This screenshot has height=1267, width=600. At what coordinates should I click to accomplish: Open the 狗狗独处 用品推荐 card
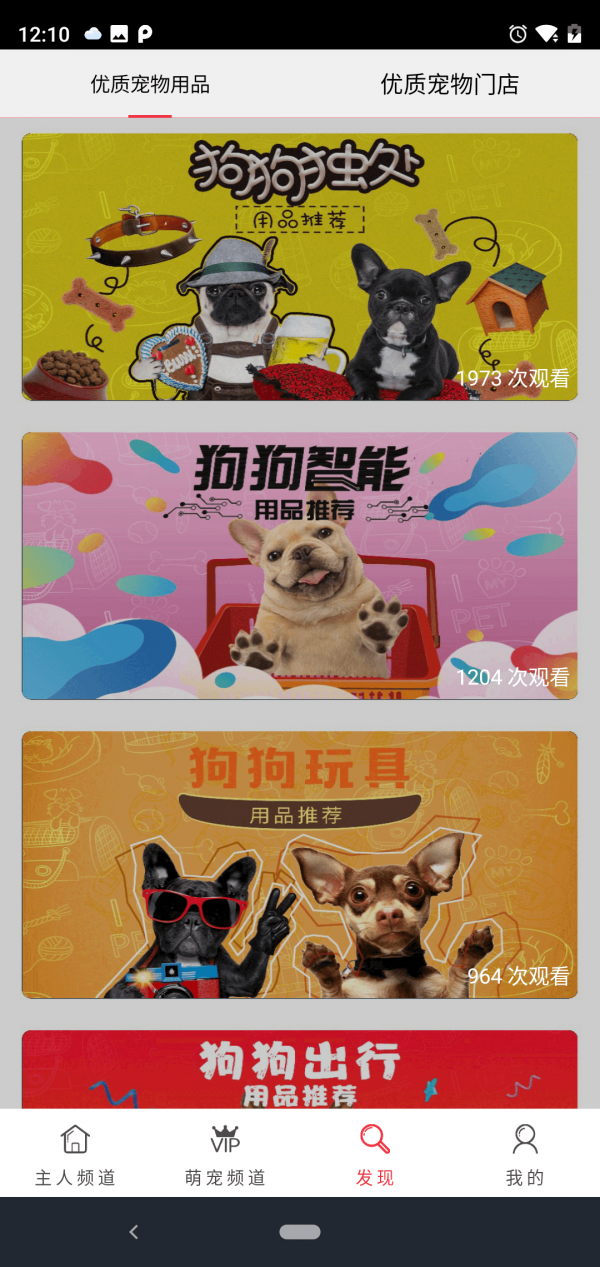point(300,267)
